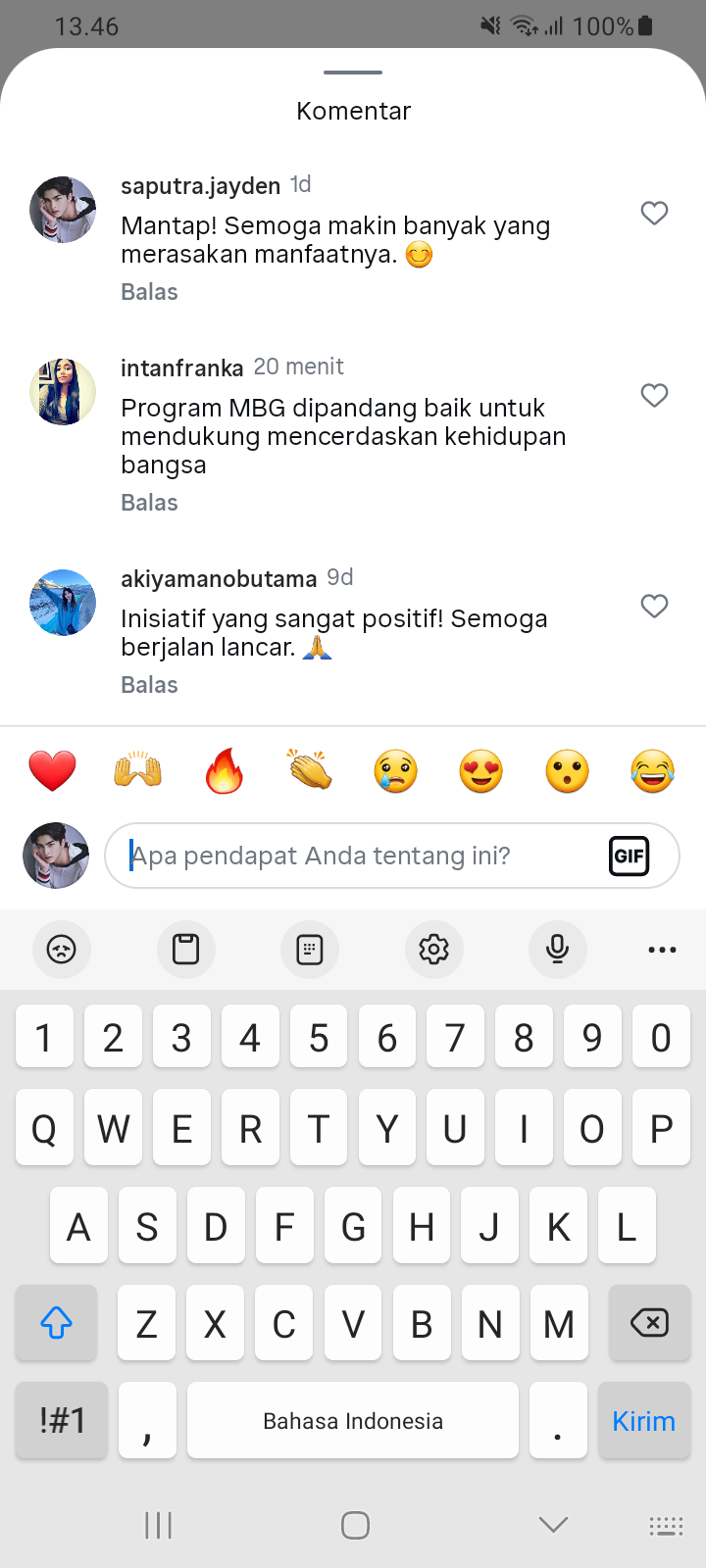Insert the raised hands emoji

[138, 771]
